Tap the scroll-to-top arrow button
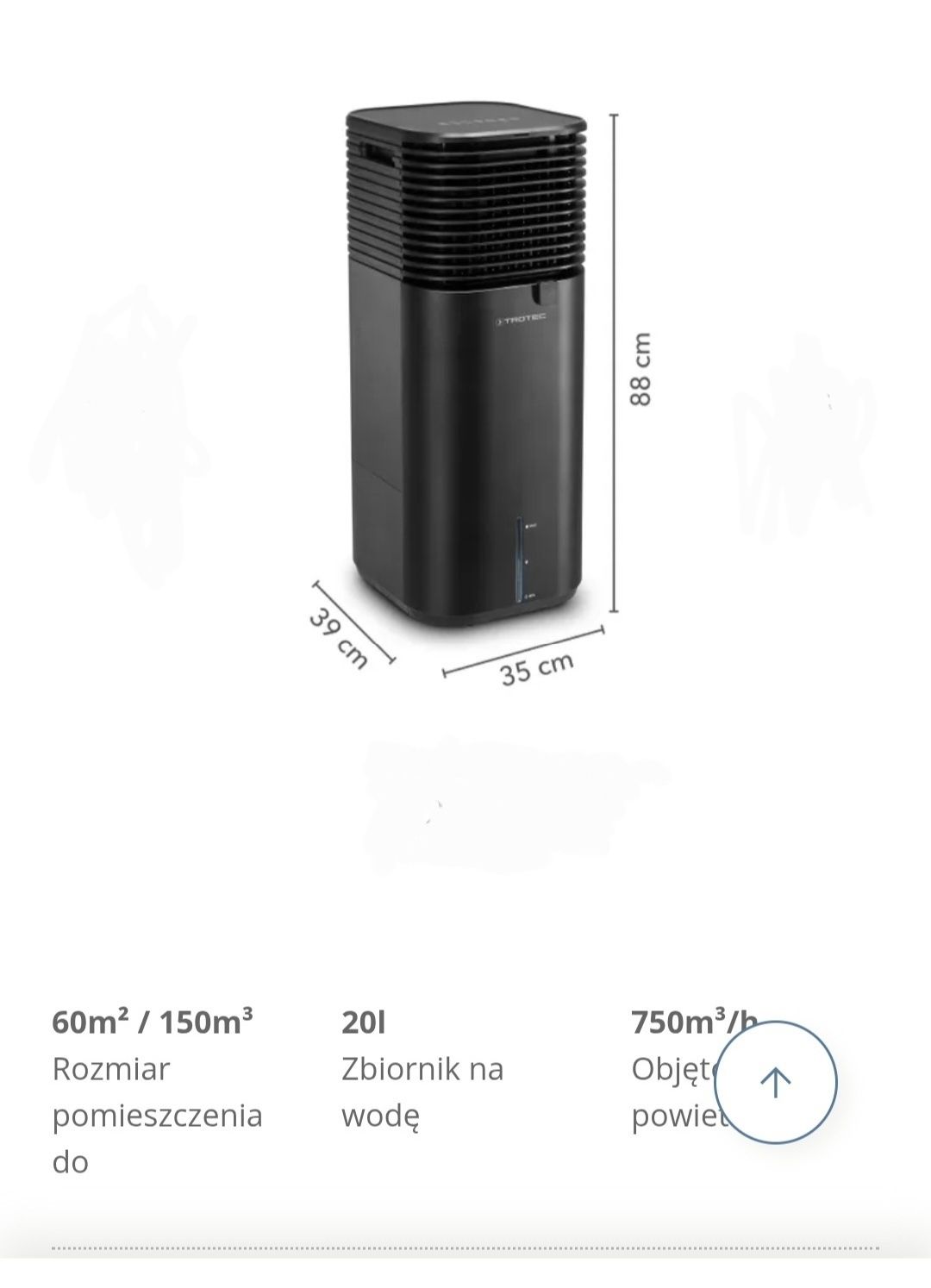Viewport: 931px width, 1288px height. 775,1082
